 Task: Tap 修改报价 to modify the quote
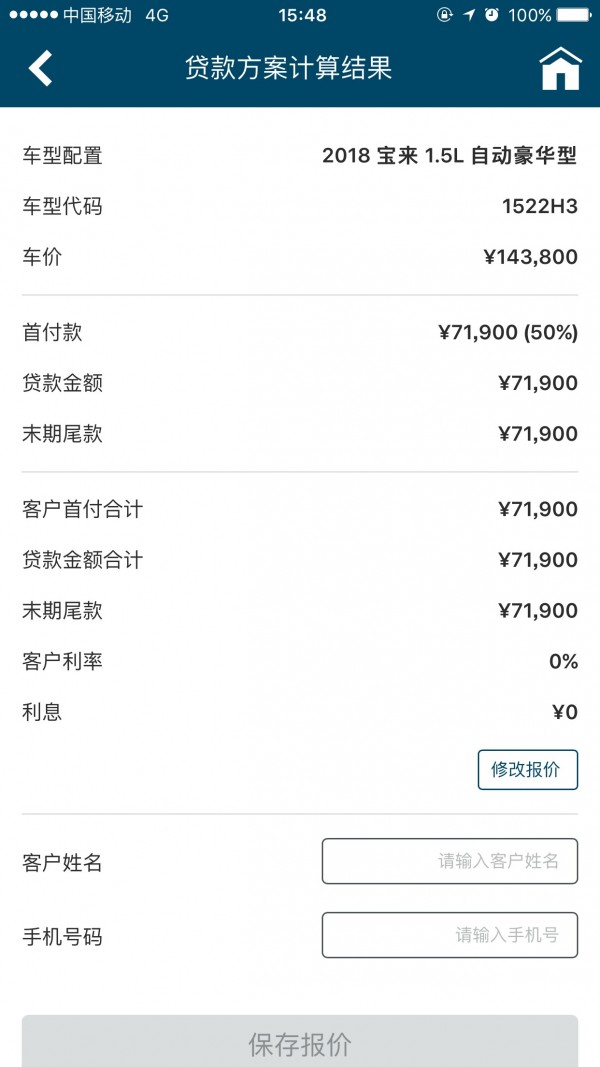point(527,770)
